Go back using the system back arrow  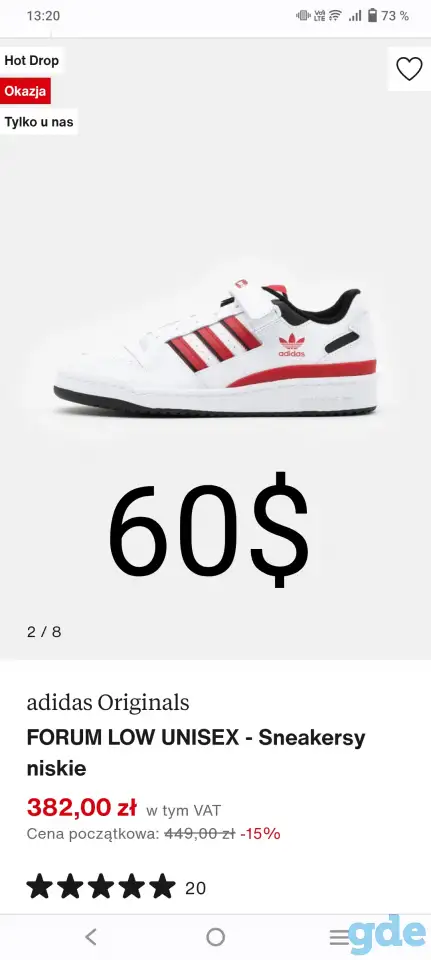click(x=91, y=937)
